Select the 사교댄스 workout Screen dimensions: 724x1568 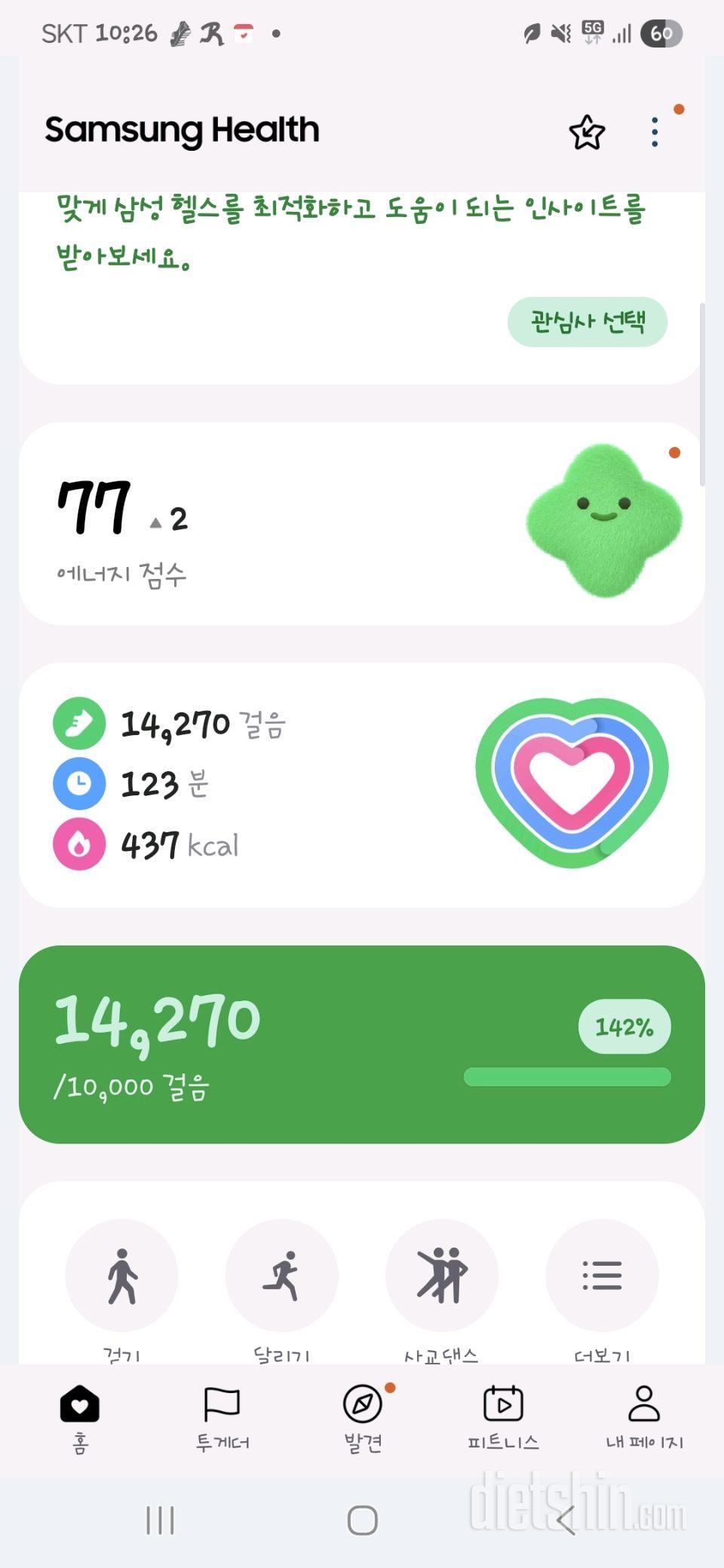[442, 1276]
